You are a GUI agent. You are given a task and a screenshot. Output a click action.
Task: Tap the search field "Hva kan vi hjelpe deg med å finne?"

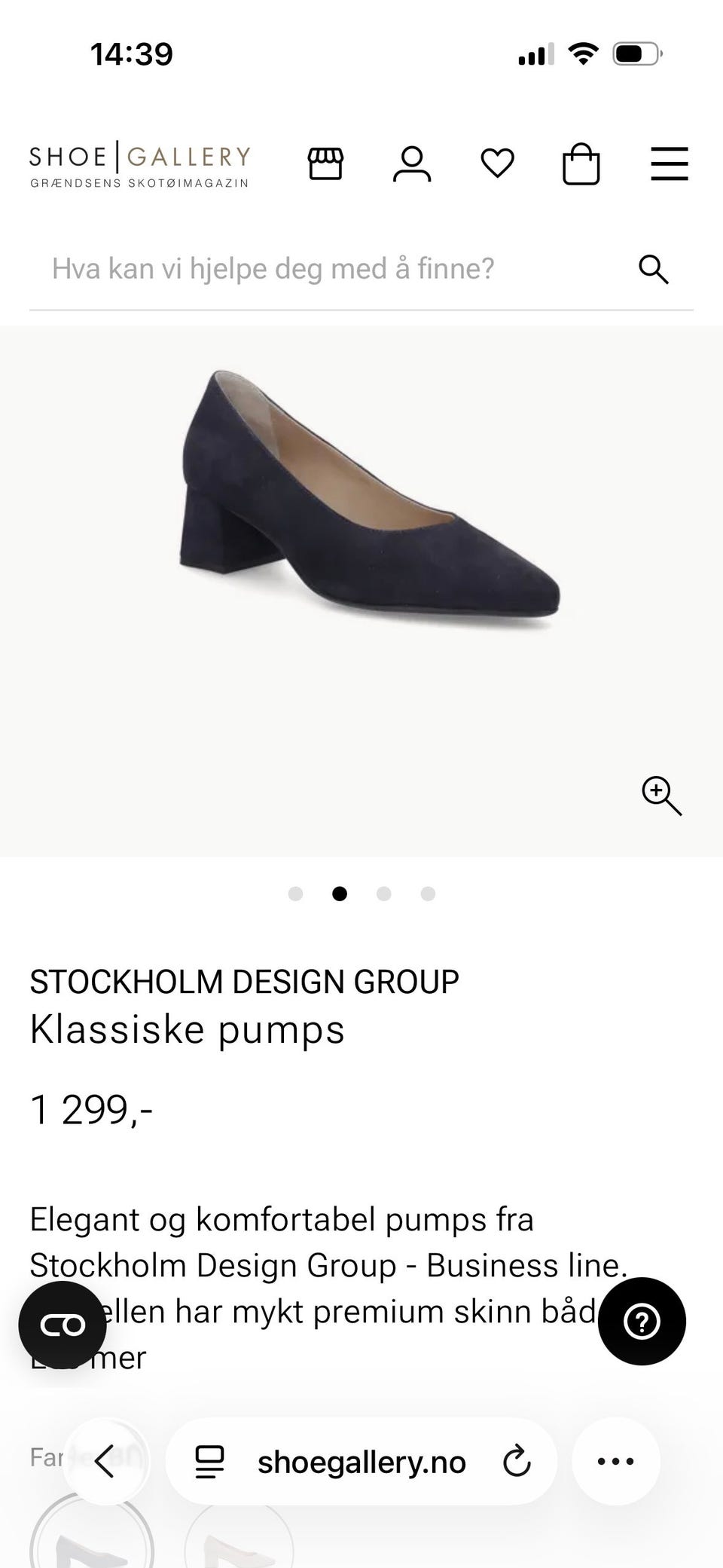point(361,269)
